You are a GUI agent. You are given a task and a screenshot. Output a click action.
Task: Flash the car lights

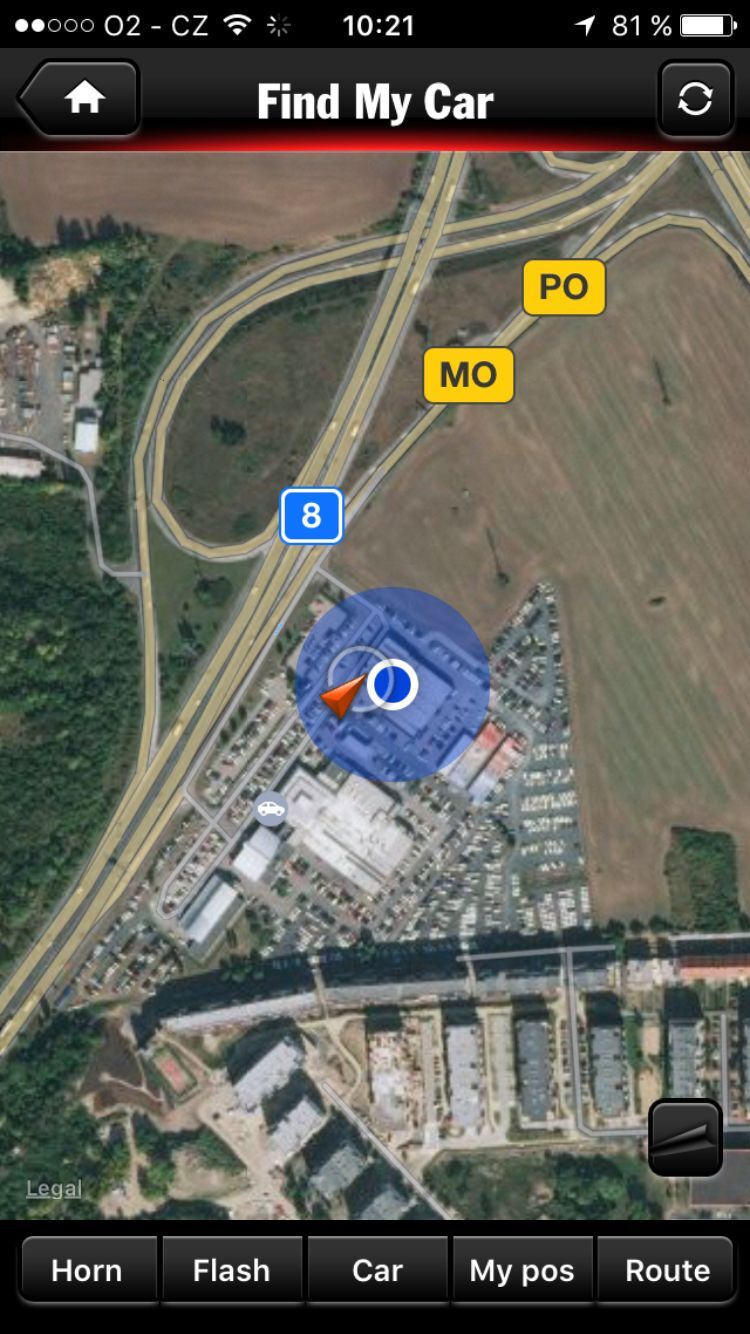click(x=231, y=1270)
